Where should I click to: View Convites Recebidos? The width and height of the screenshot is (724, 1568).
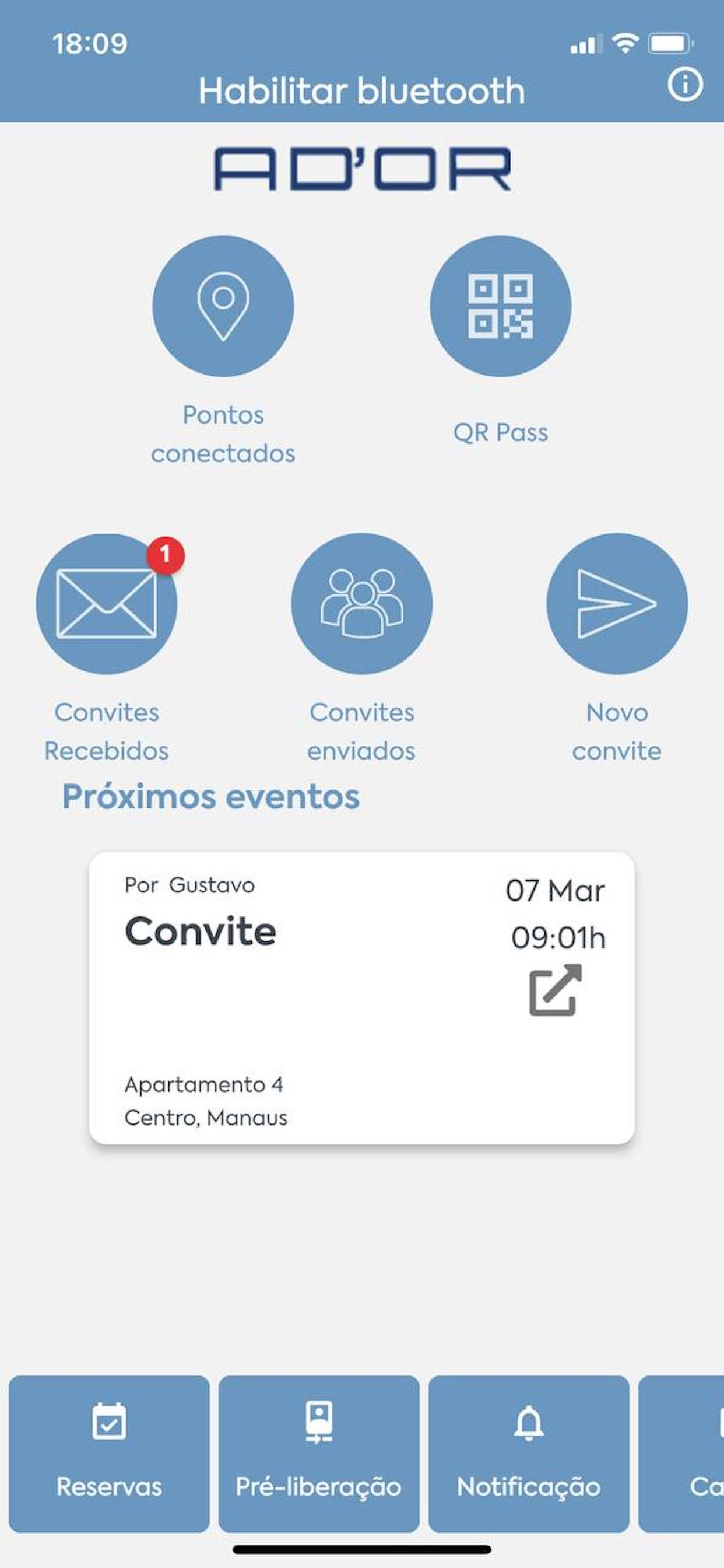click(x=107, y=604)
